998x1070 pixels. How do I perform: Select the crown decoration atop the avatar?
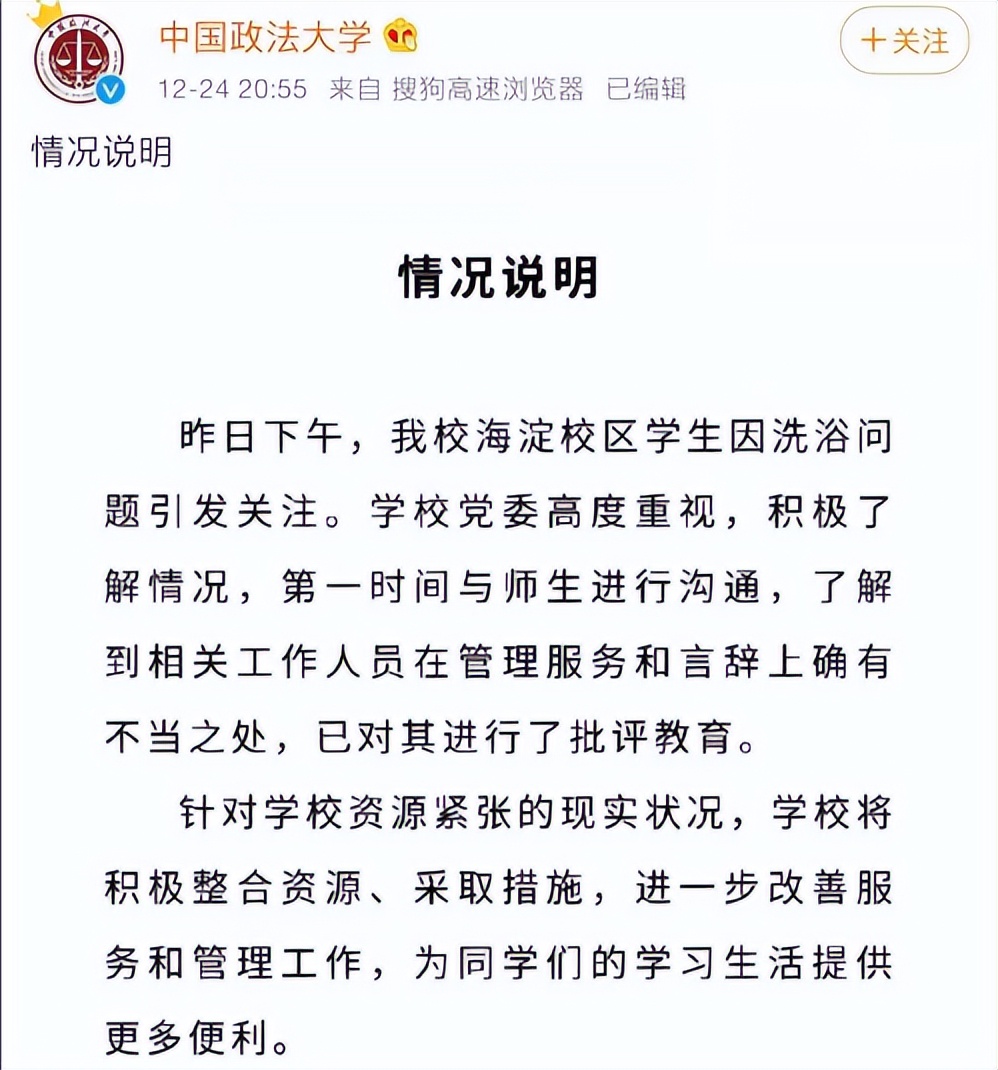tap(42, 14)
